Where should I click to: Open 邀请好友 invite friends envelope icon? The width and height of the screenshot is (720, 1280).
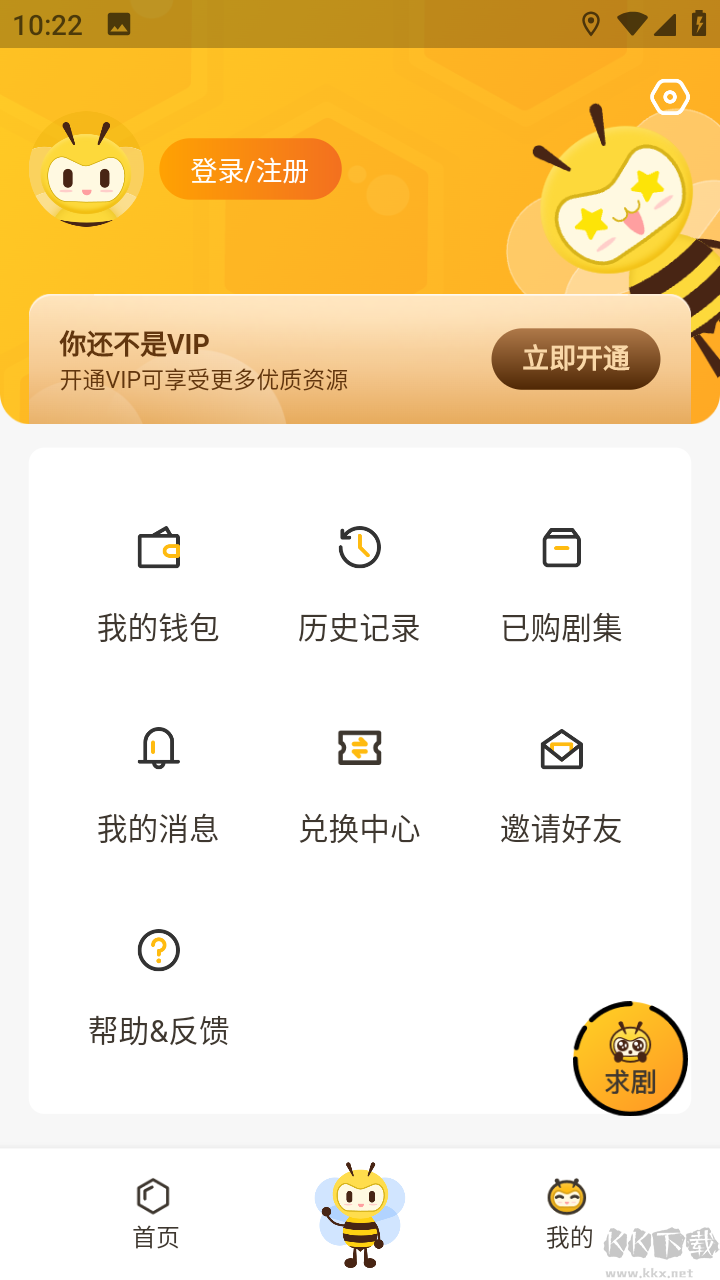pos(561,749)
